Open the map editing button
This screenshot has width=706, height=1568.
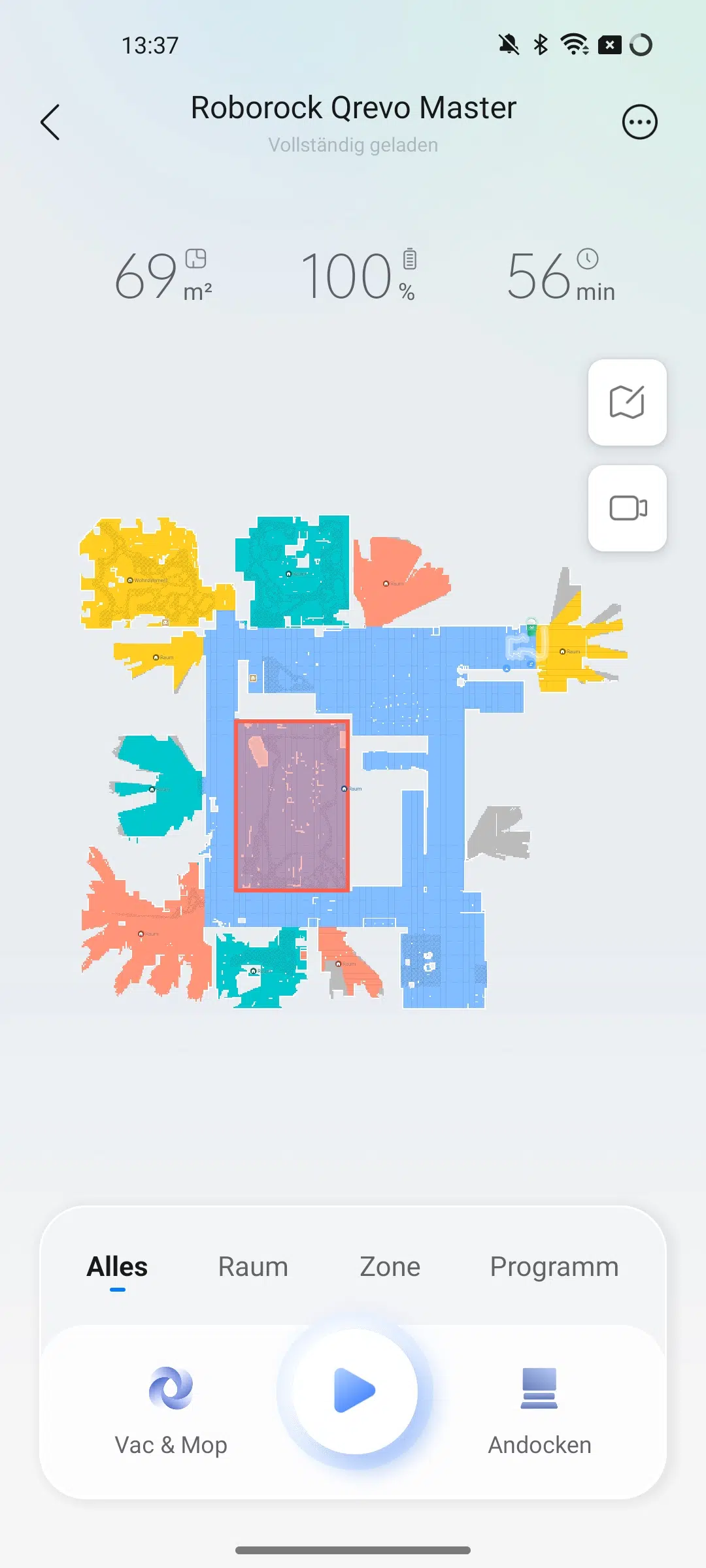coord(627,402)
